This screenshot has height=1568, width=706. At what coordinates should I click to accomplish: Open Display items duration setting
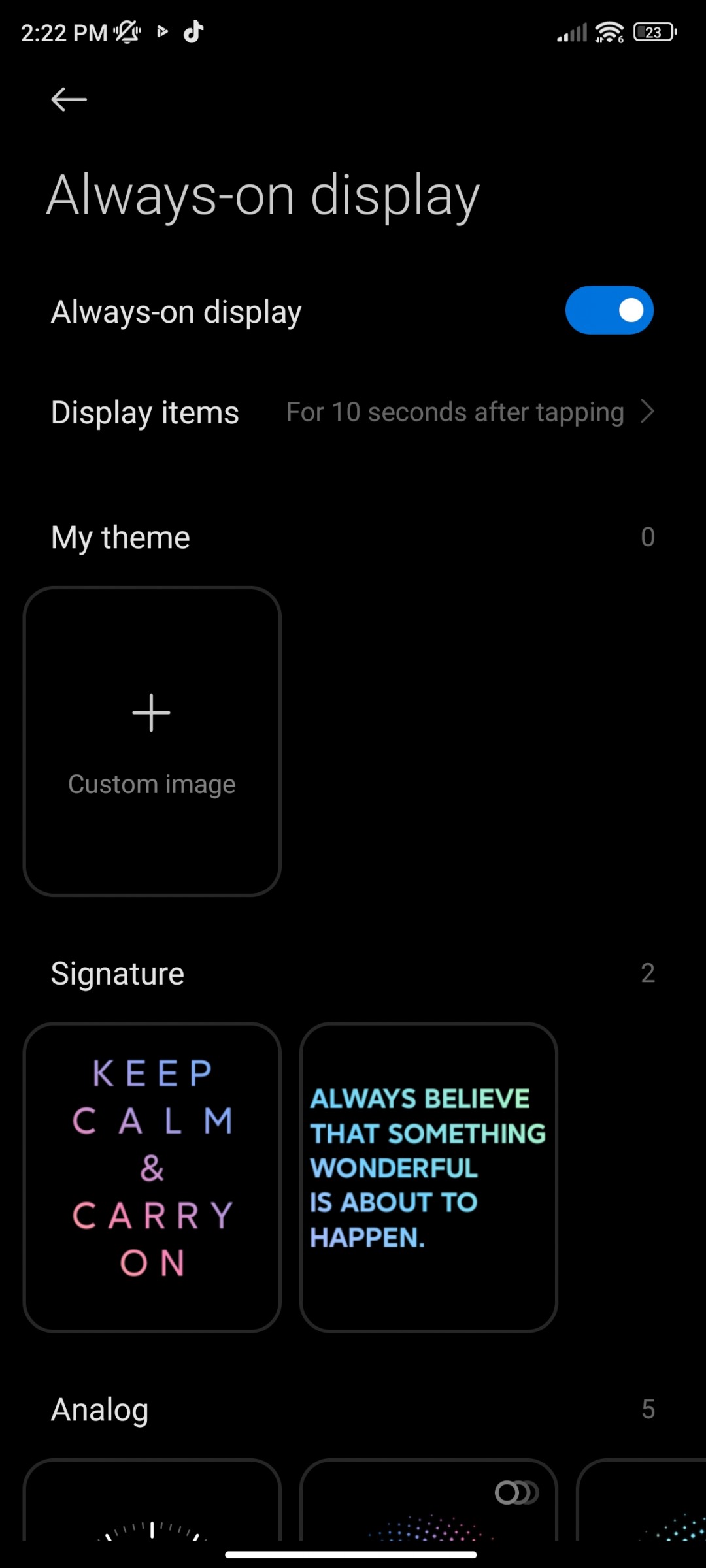353,412
